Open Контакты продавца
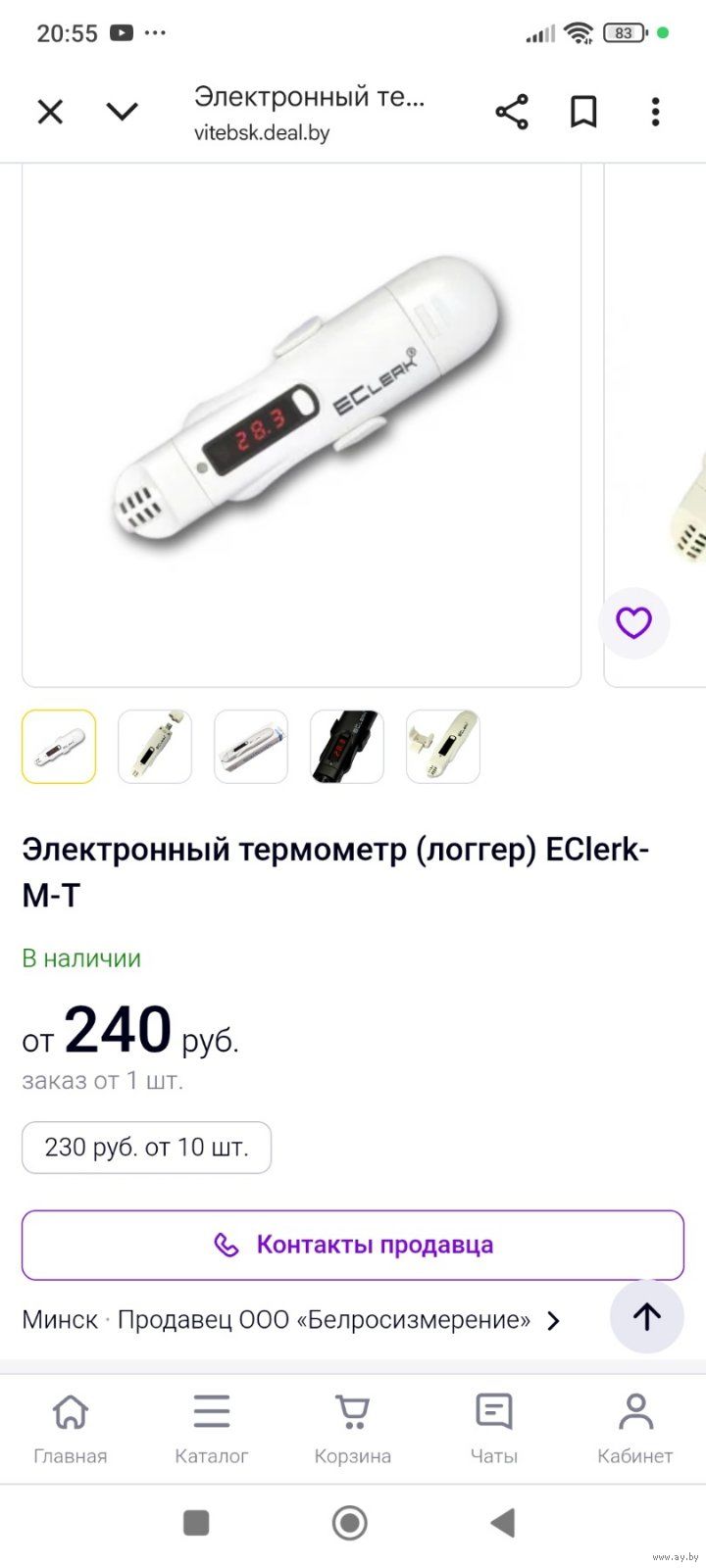 (353, 1245)
